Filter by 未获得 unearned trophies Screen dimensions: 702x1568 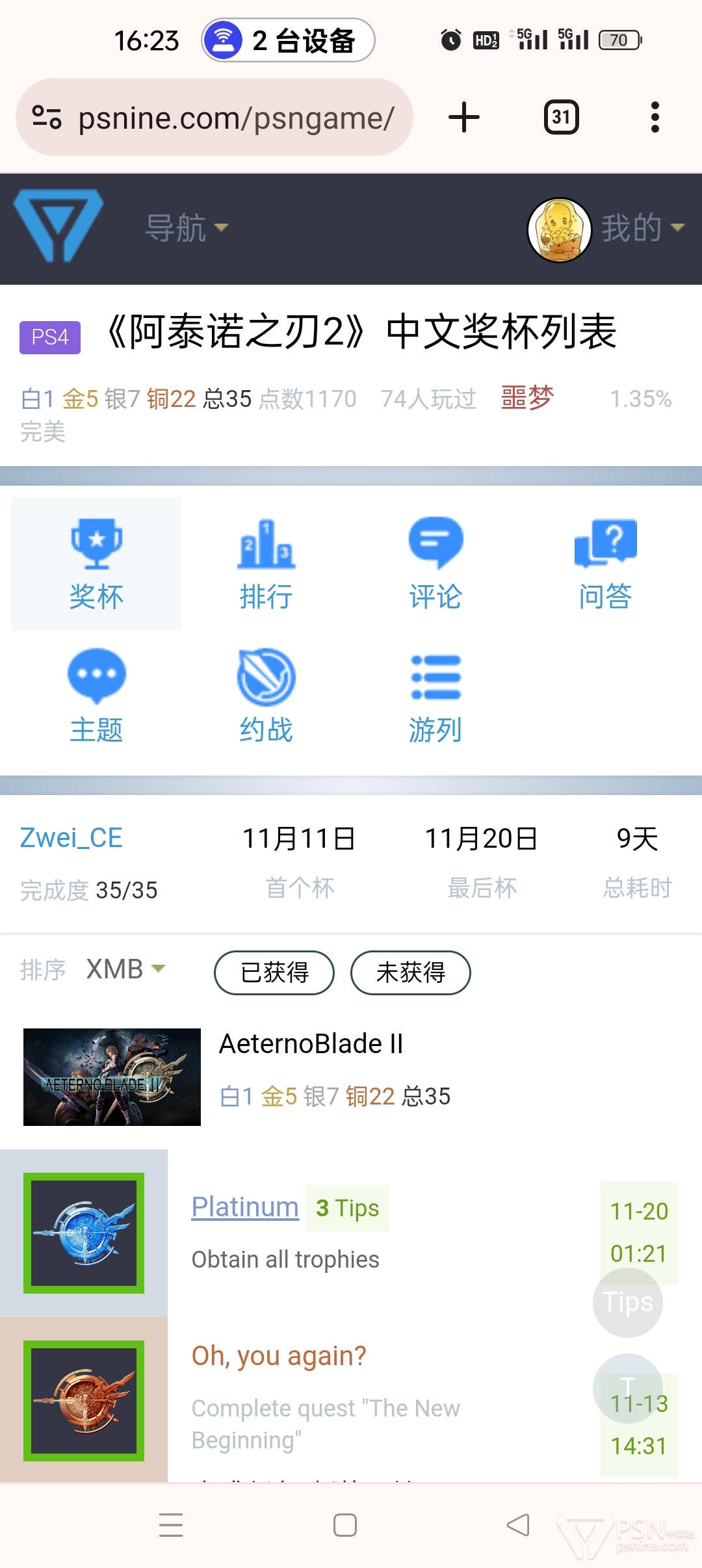(410, 973)
